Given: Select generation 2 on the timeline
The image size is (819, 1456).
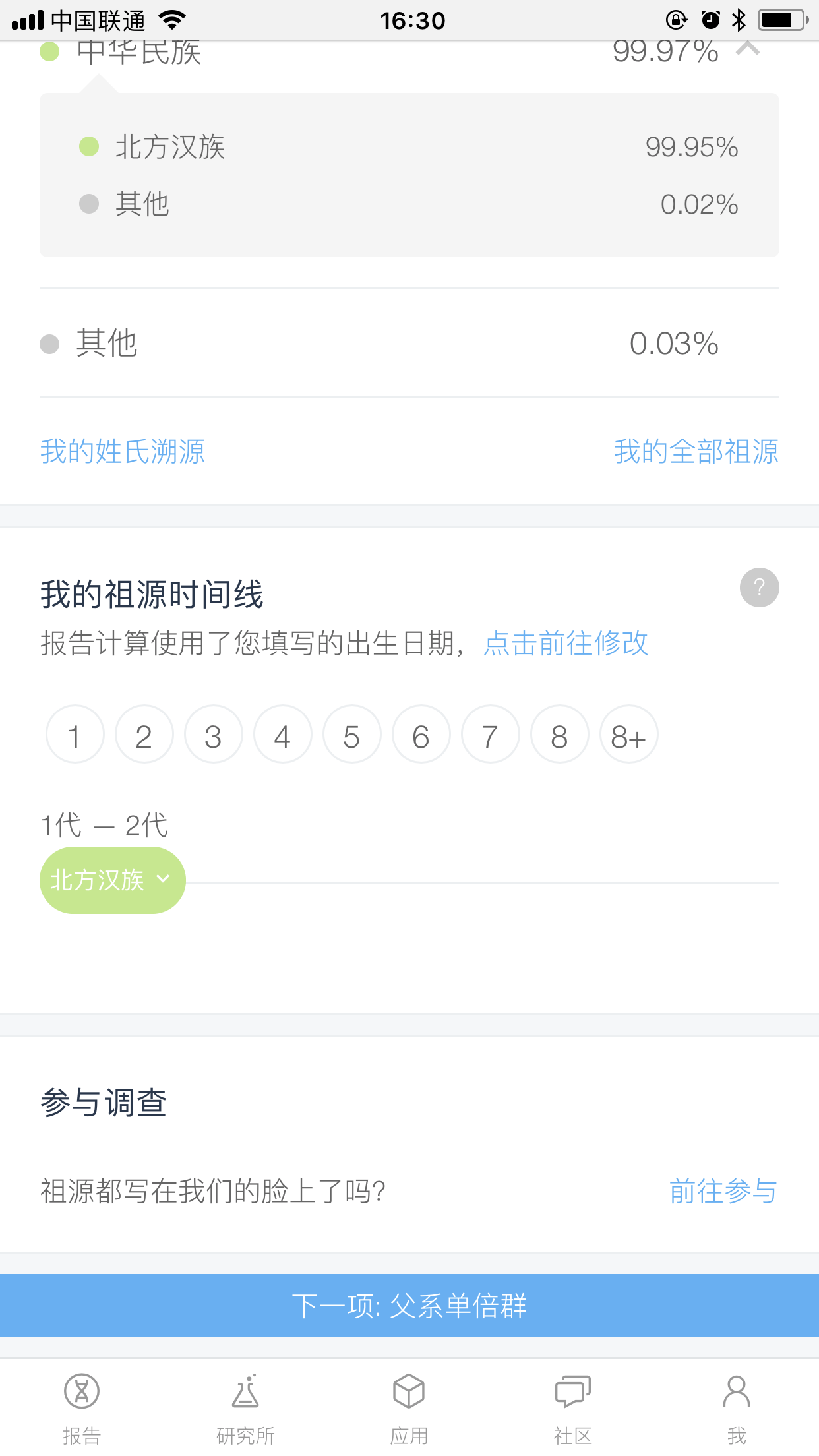Looking at the screenshot, I should (144, 734).
